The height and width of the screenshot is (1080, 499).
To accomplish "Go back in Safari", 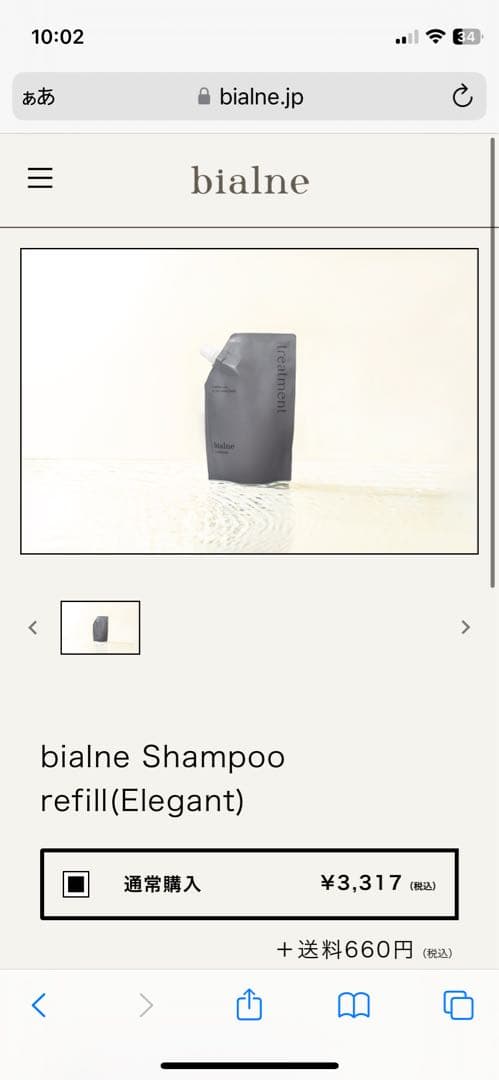I will click(x=39, y=1006).
